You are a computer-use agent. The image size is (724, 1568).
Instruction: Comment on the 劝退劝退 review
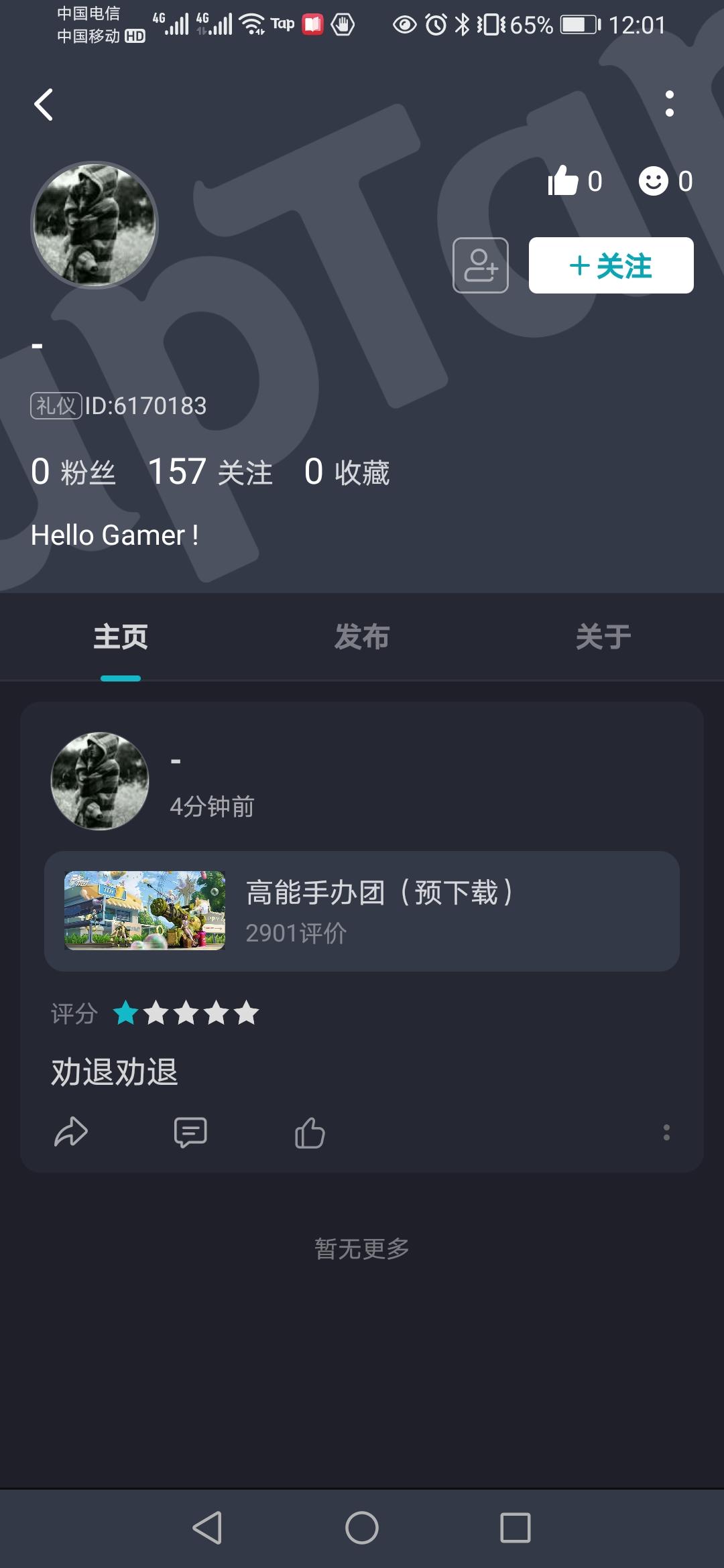tap(190, 1132)
